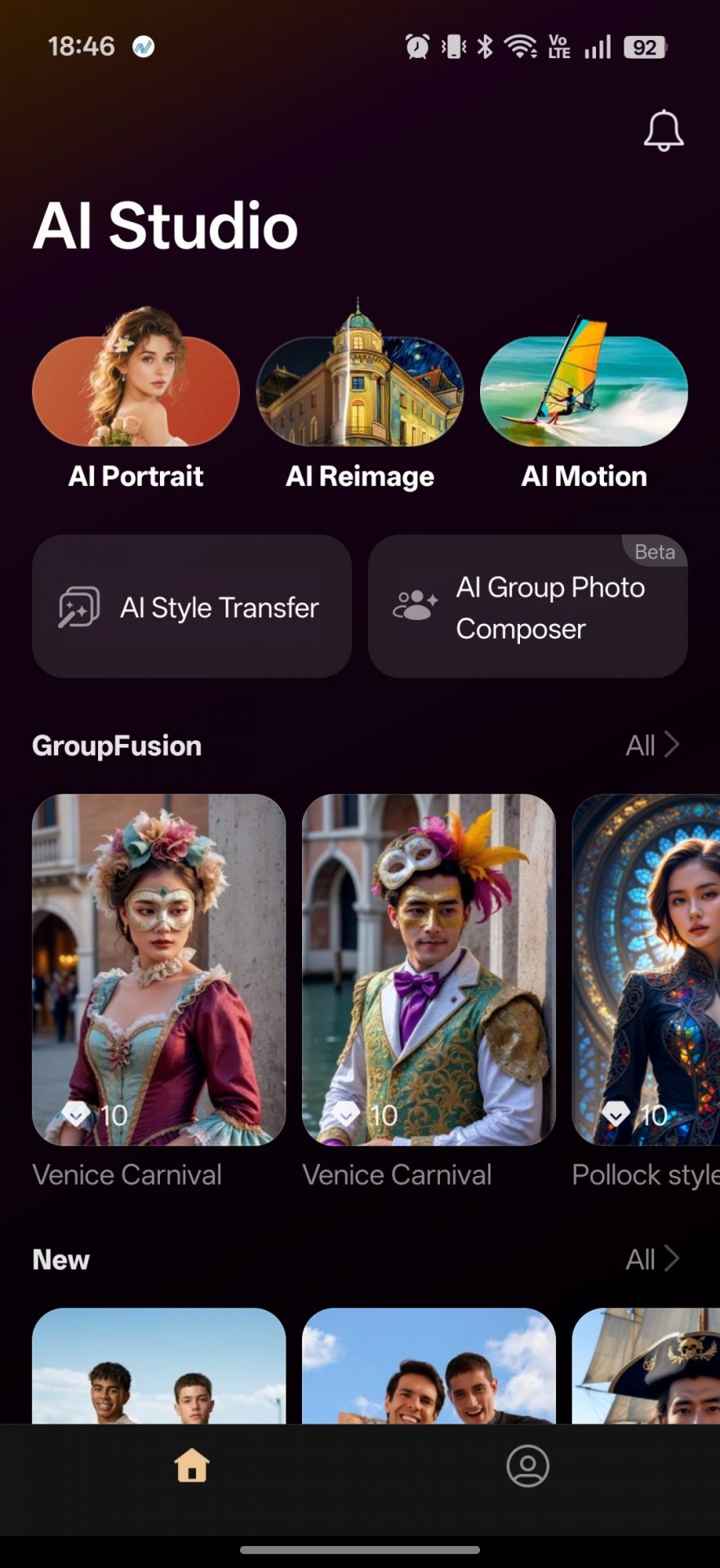Open AI Portrait feature
The image size is (720, 1568).
point(136,392)
